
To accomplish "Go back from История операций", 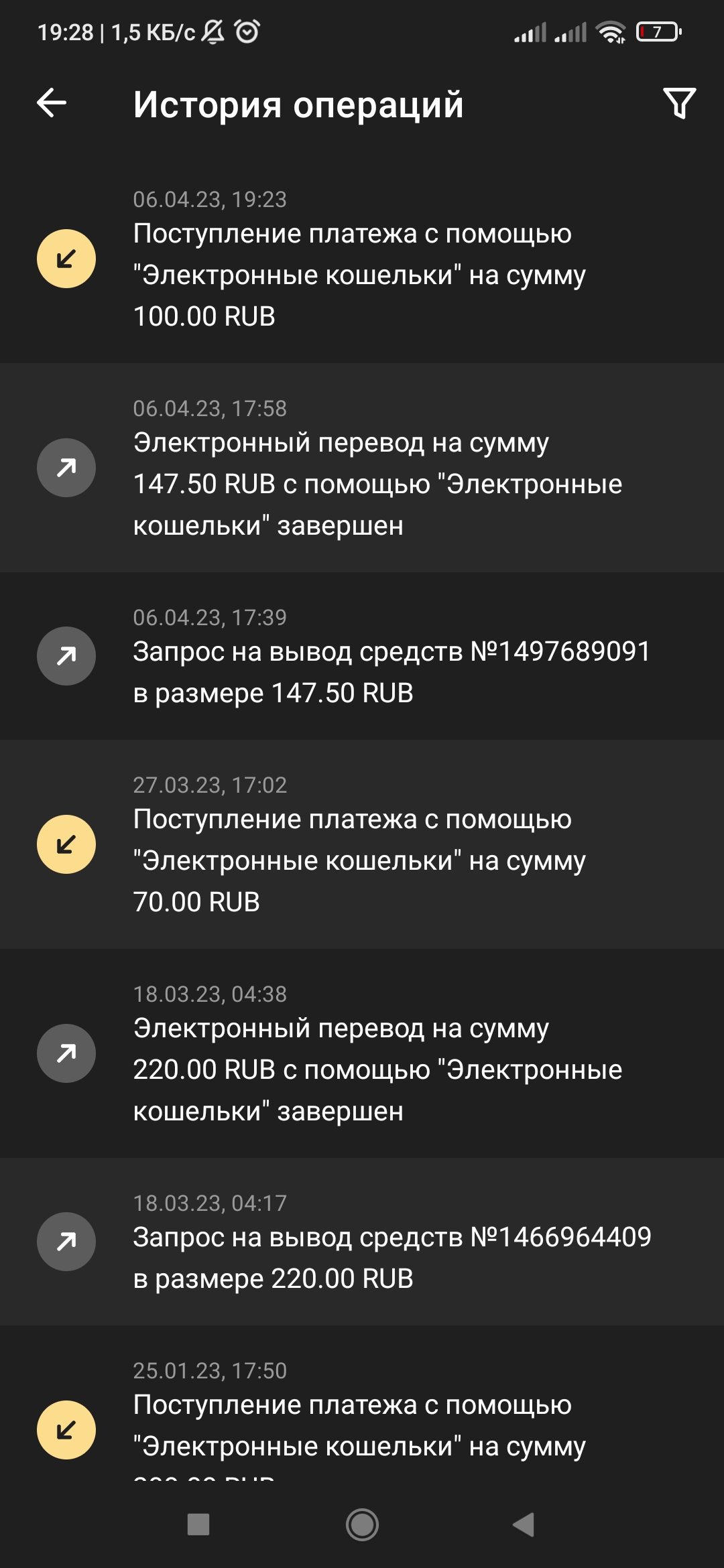I will pos(52,103).
